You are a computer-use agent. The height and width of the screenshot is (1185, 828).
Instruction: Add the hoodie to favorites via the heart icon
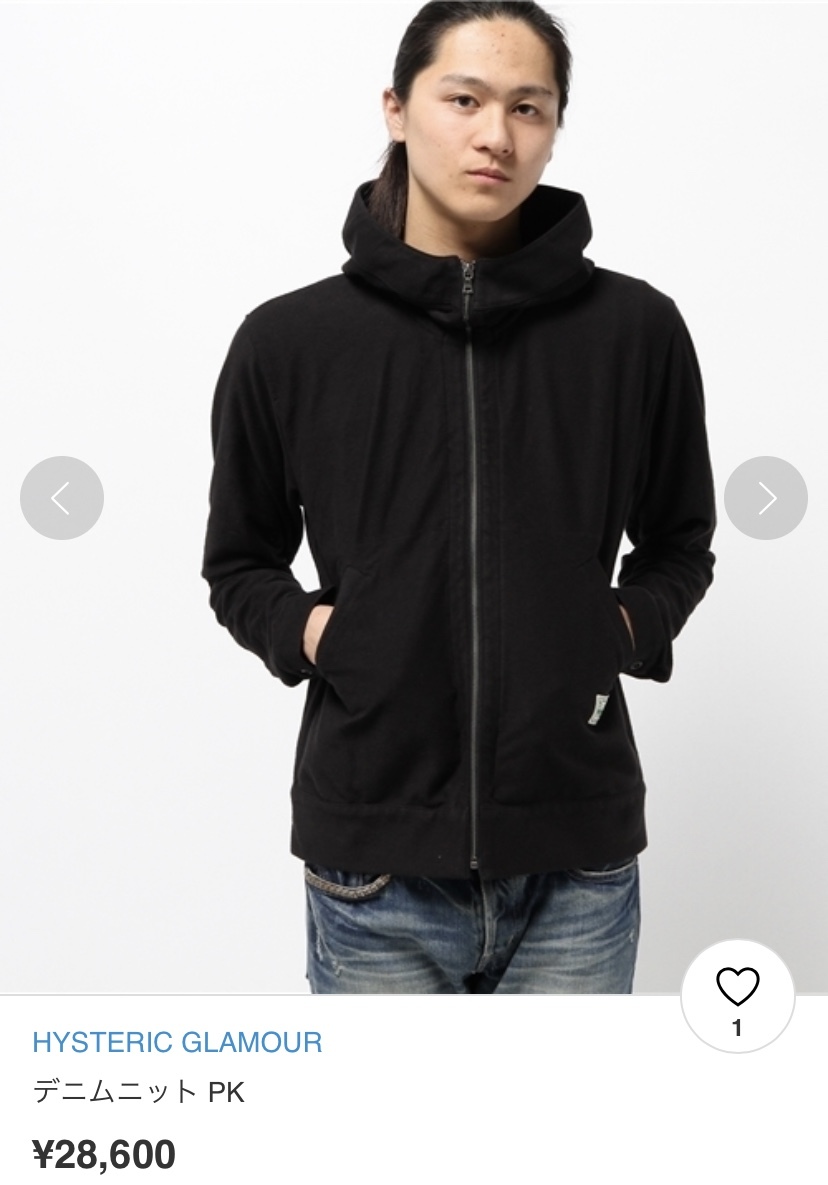738,988
